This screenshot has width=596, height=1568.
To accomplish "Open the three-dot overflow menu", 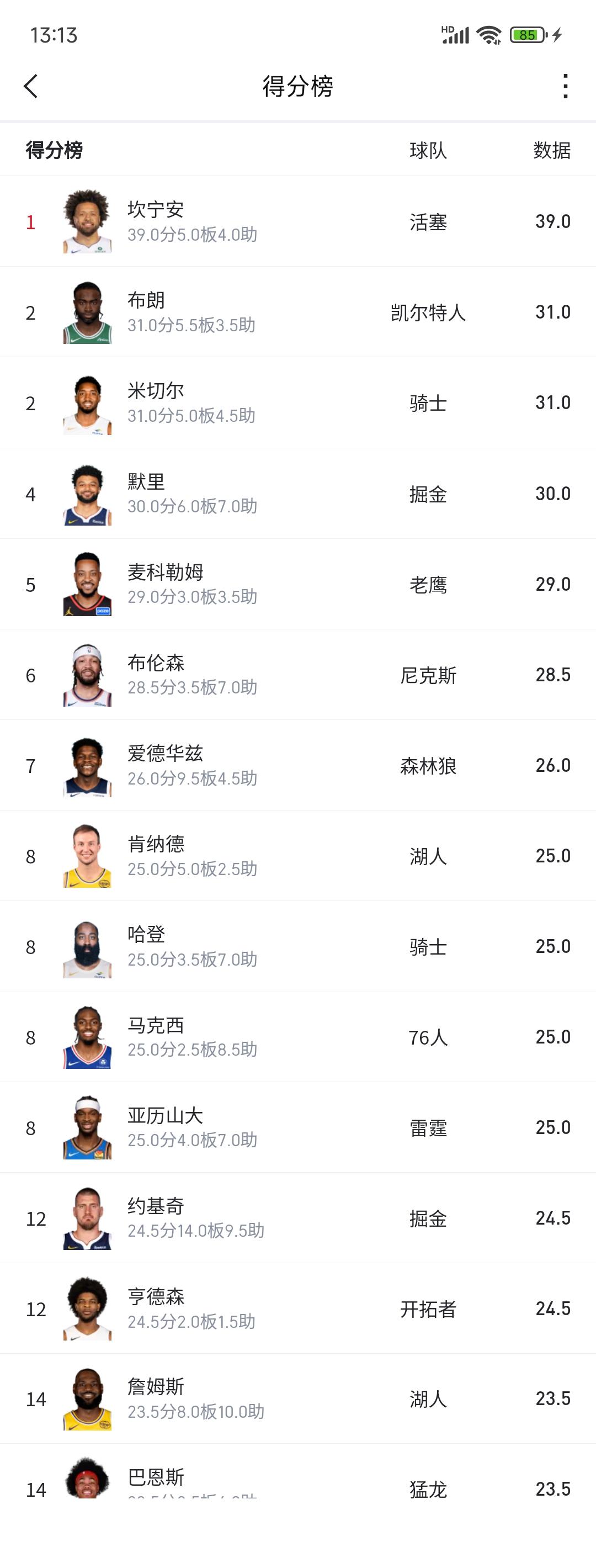I will pyautogui.click(x=566, y=87).
